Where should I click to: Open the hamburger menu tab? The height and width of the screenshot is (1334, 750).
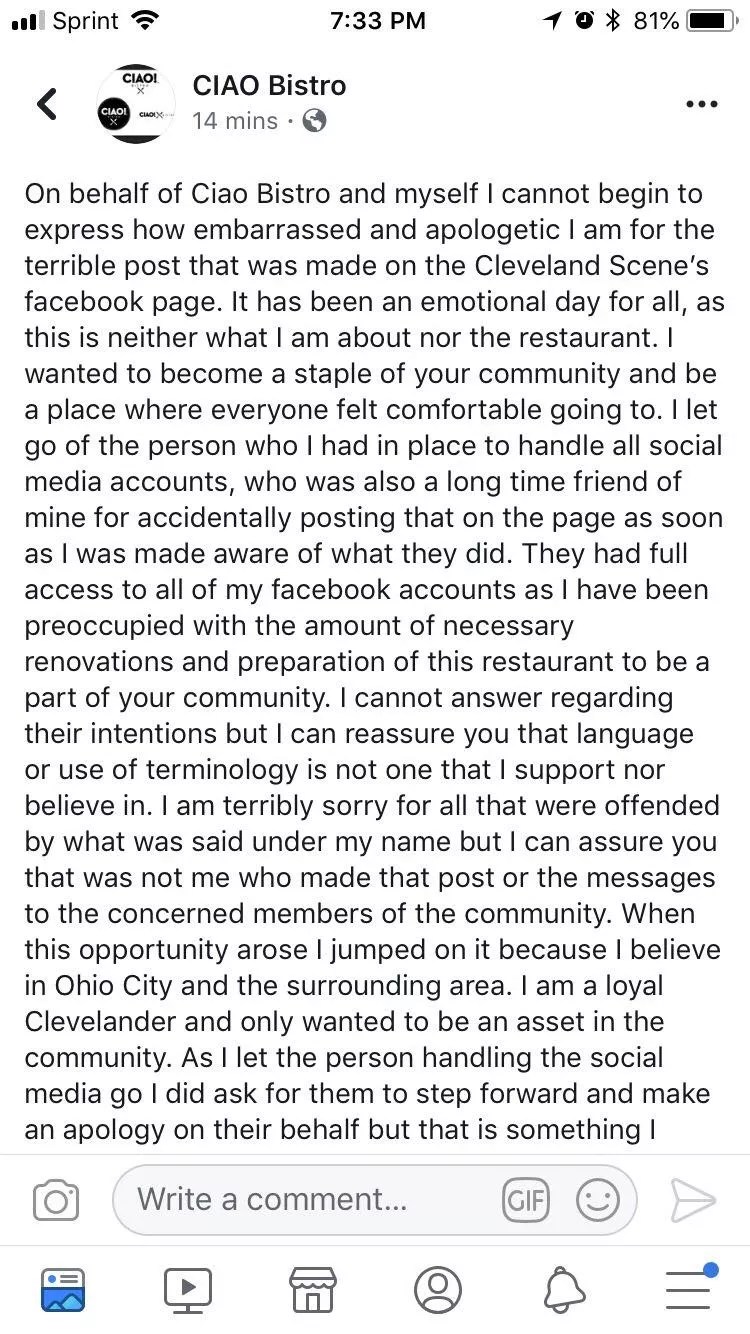(x=689, y=1287)
